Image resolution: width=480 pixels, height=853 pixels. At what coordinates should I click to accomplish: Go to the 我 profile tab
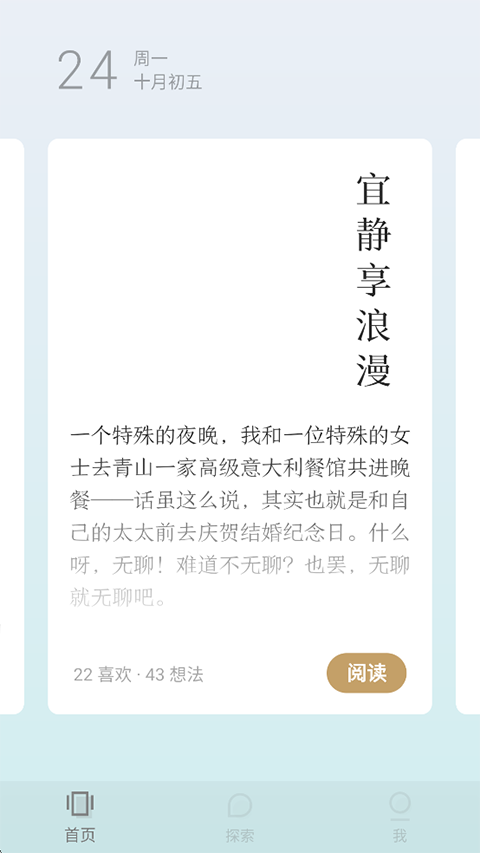(400, 817)
